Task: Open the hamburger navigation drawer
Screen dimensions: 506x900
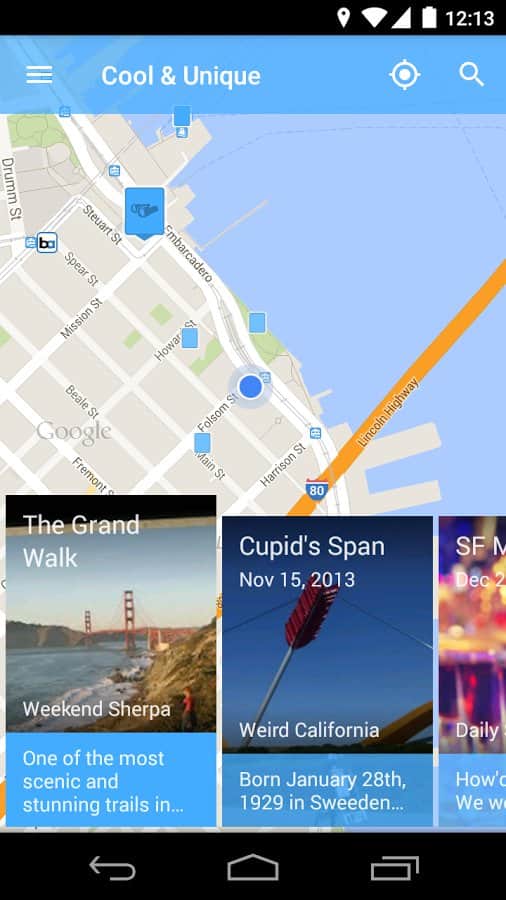Action: point(39,75)
